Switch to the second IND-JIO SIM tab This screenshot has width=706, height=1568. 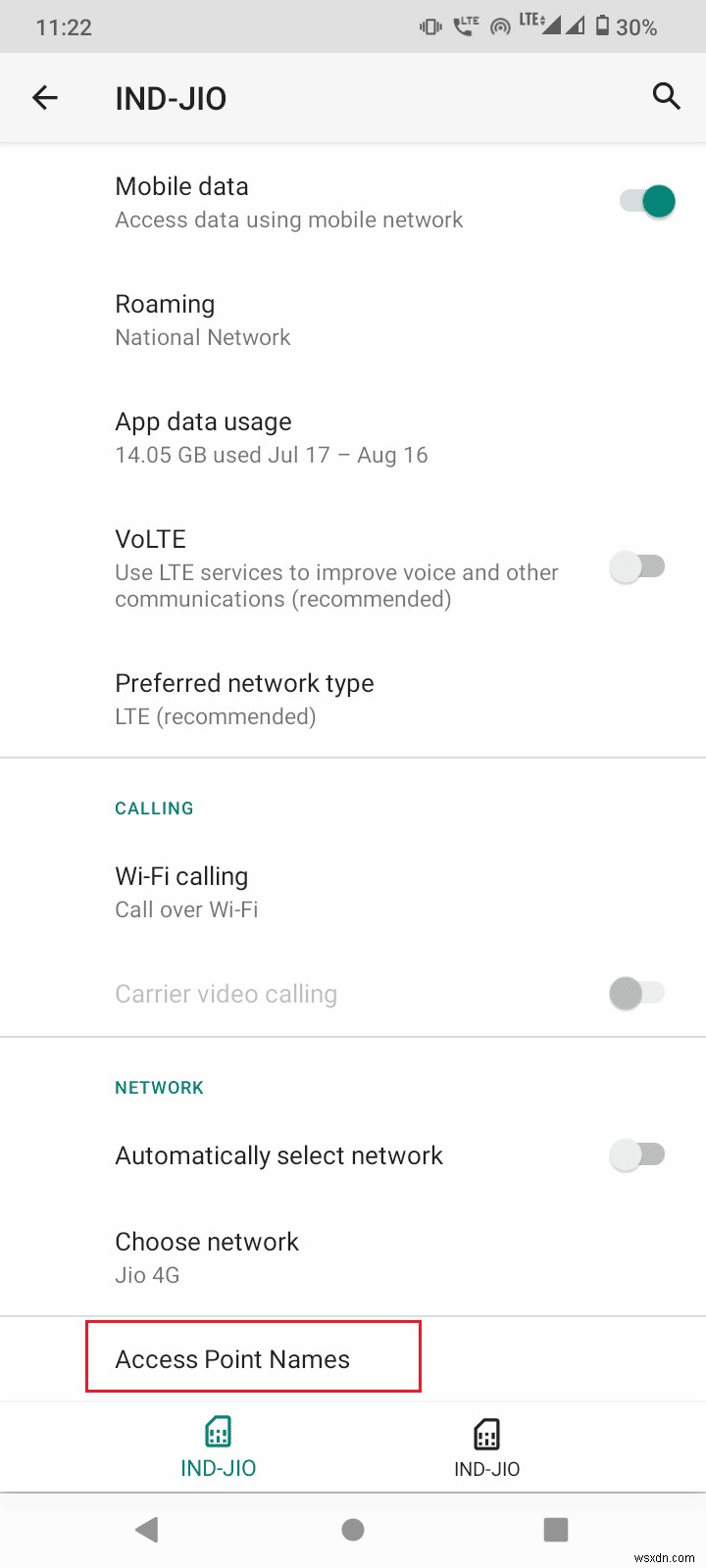click(x=487, y=1446)
